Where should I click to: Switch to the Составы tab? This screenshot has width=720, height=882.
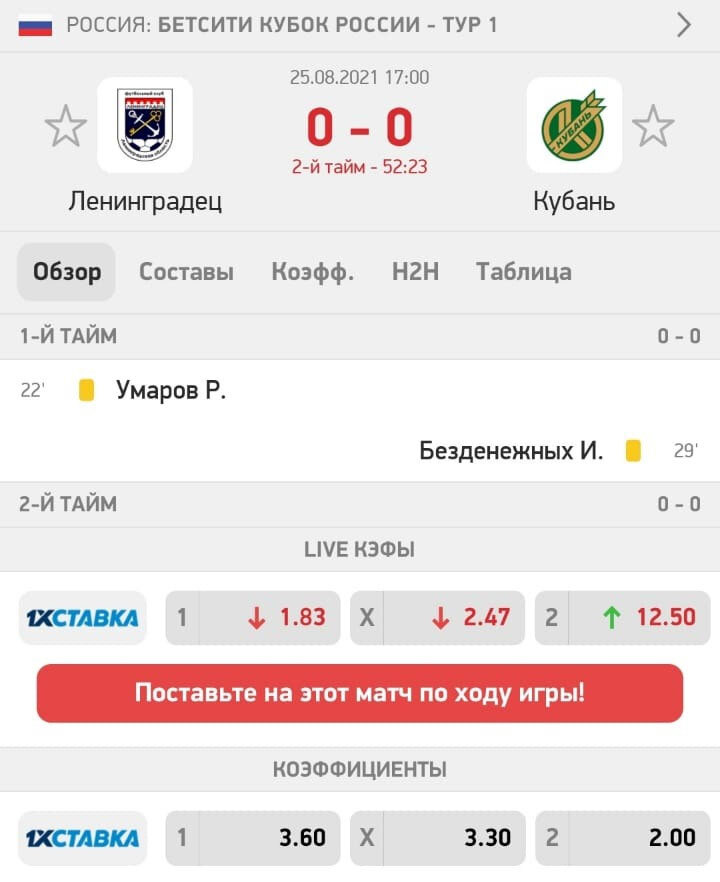coord(186,272)
